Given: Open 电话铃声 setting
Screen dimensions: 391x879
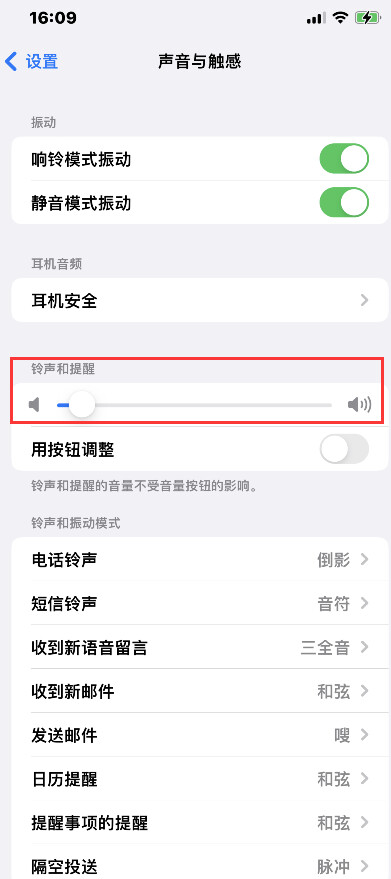Looking at the screenshot, I should tap(200, 559).
